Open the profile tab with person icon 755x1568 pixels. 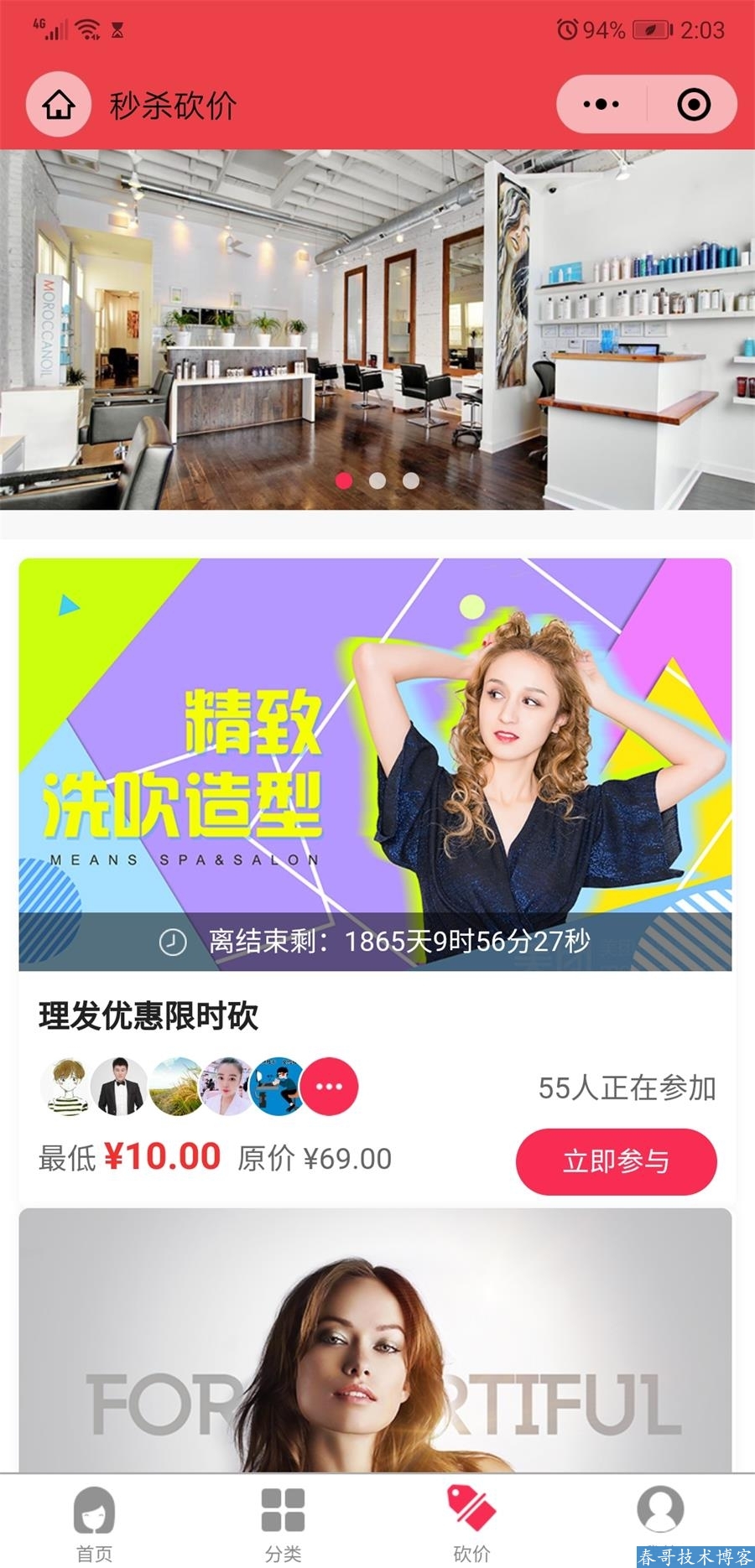pos(660,1513)
